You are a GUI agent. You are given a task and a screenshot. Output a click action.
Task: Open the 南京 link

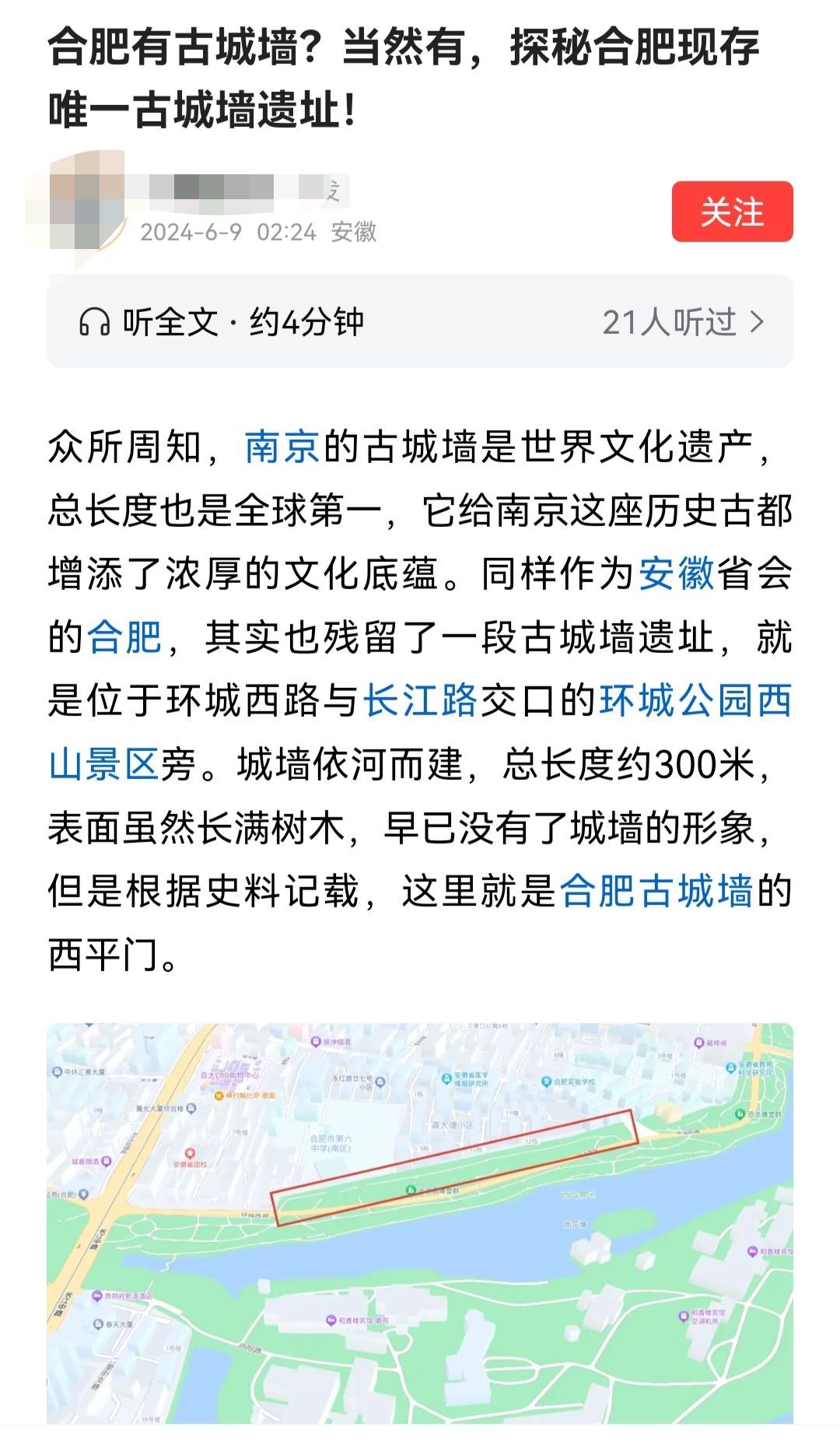282,447
